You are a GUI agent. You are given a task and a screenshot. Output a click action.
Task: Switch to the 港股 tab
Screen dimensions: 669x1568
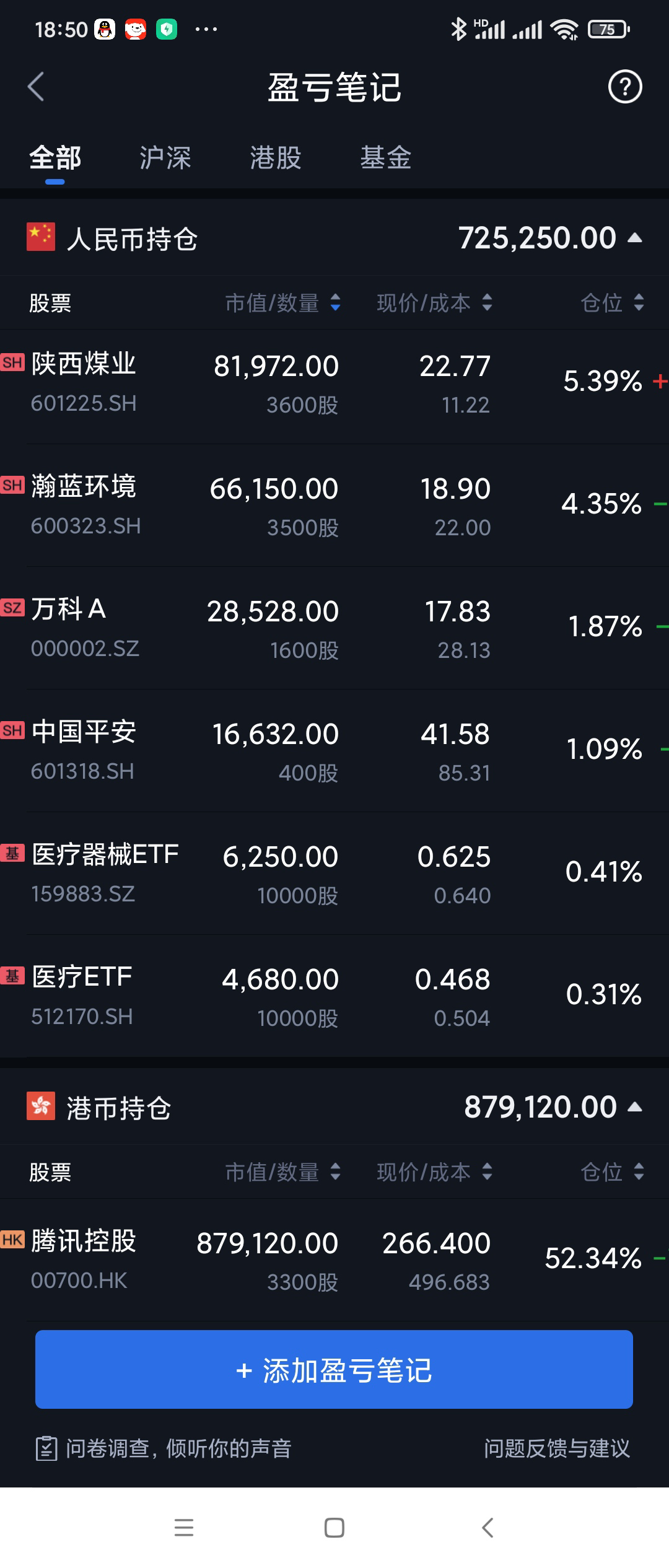tap(275, 158)
